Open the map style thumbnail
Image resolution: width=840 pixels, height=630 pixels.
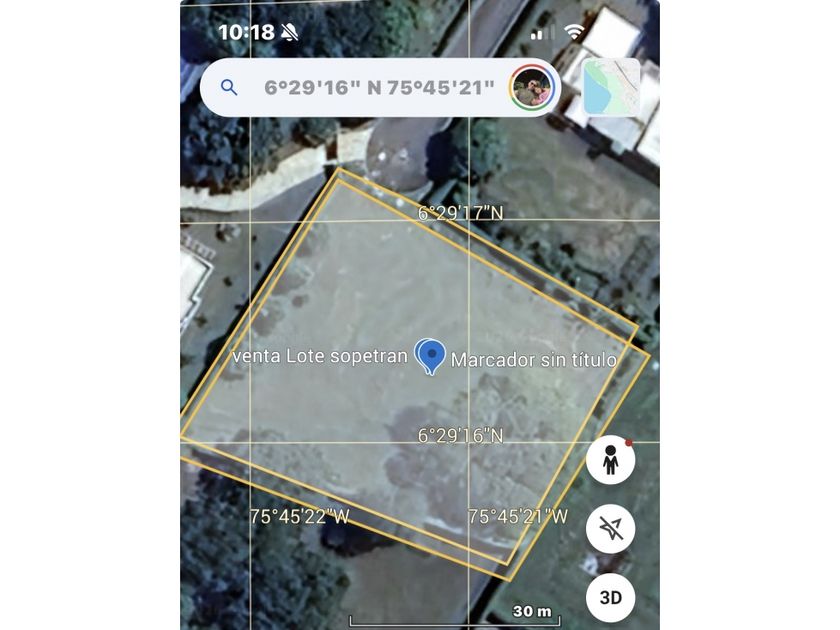pos(611,87)
